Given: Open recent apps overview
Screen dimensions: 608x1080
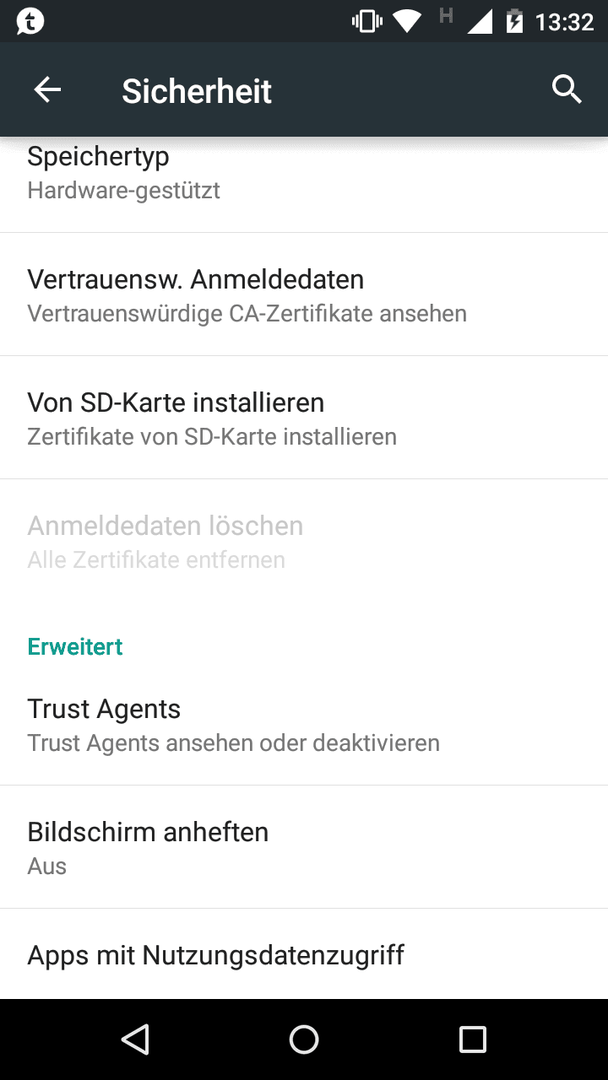Looking at the screenshot, I should point(472,1039).
